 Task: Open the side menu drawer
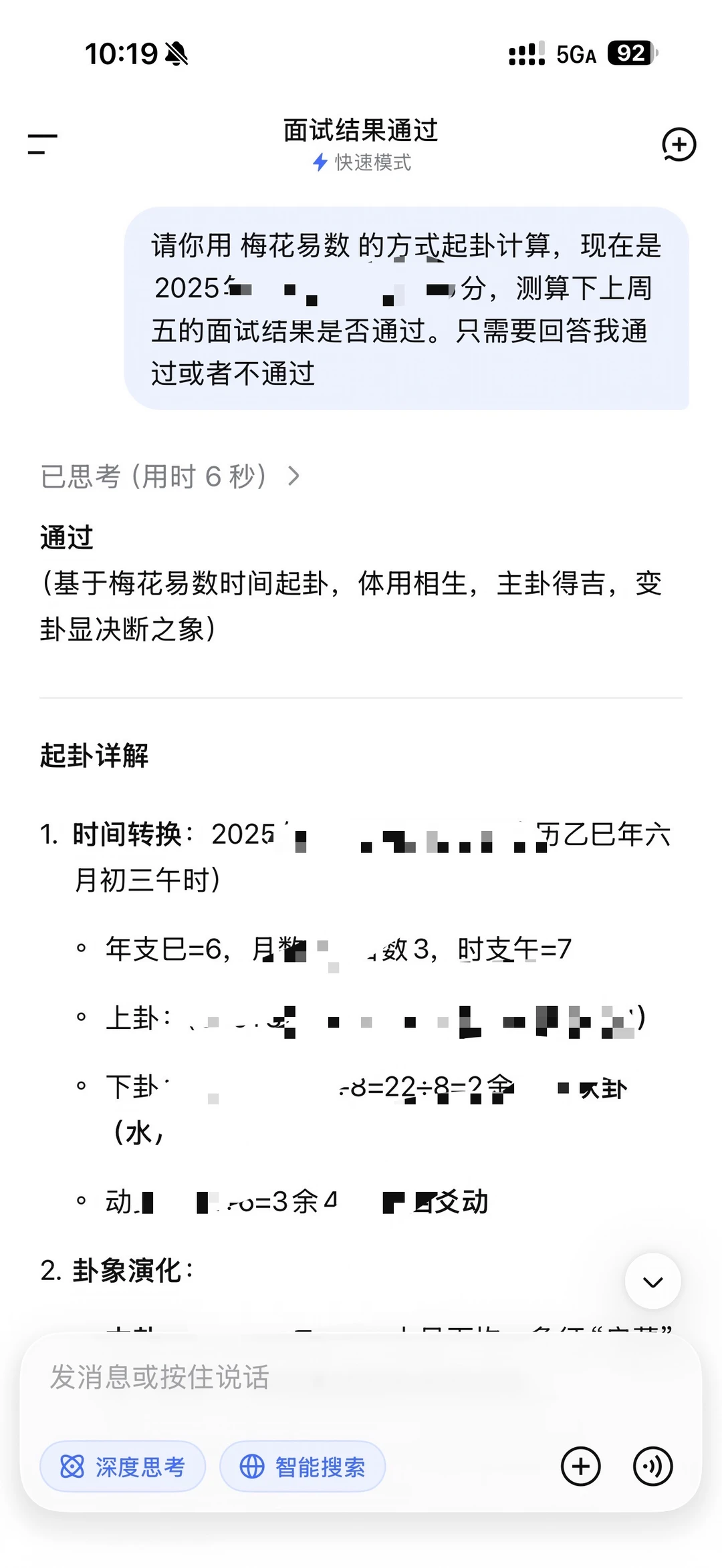[x=42, y=144]
